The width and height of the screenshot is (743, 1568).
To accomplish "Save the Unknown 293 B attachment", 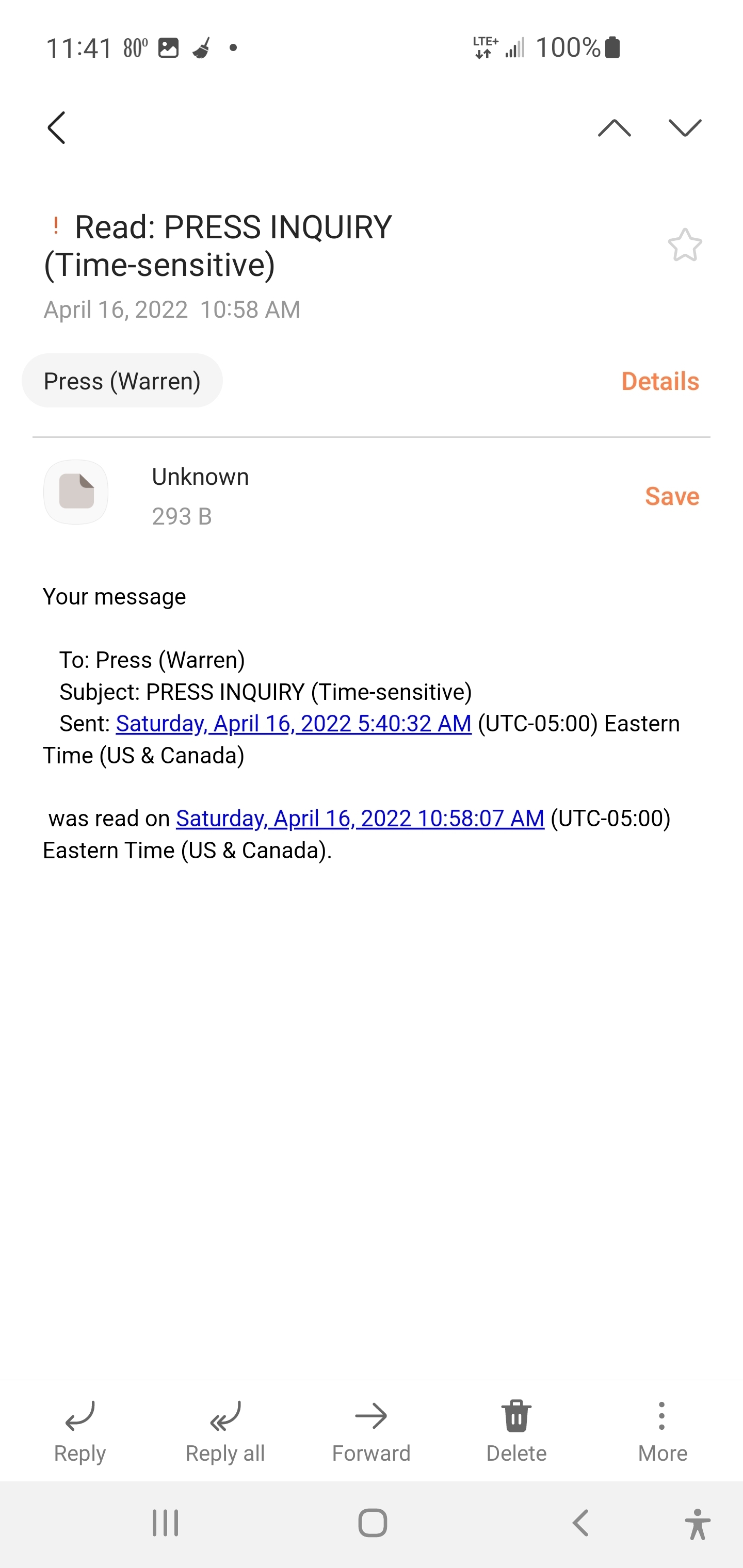I will [x=672, y=496].
